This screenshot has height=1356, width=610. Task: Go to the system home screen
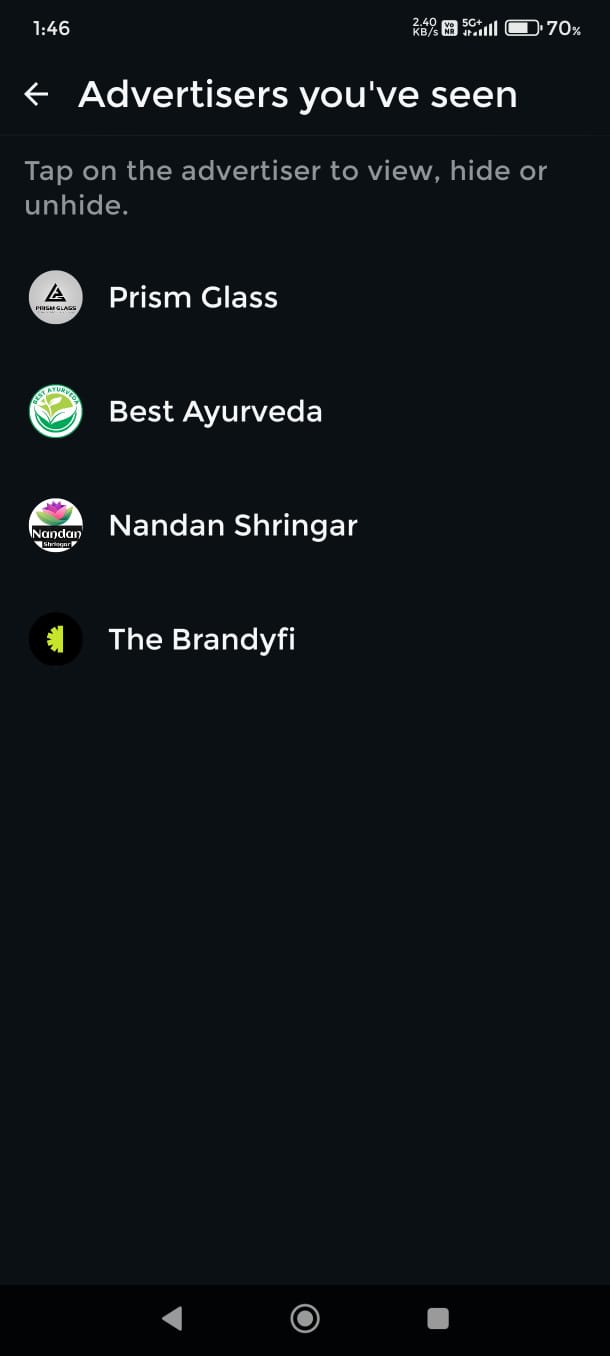(305, 1318)
